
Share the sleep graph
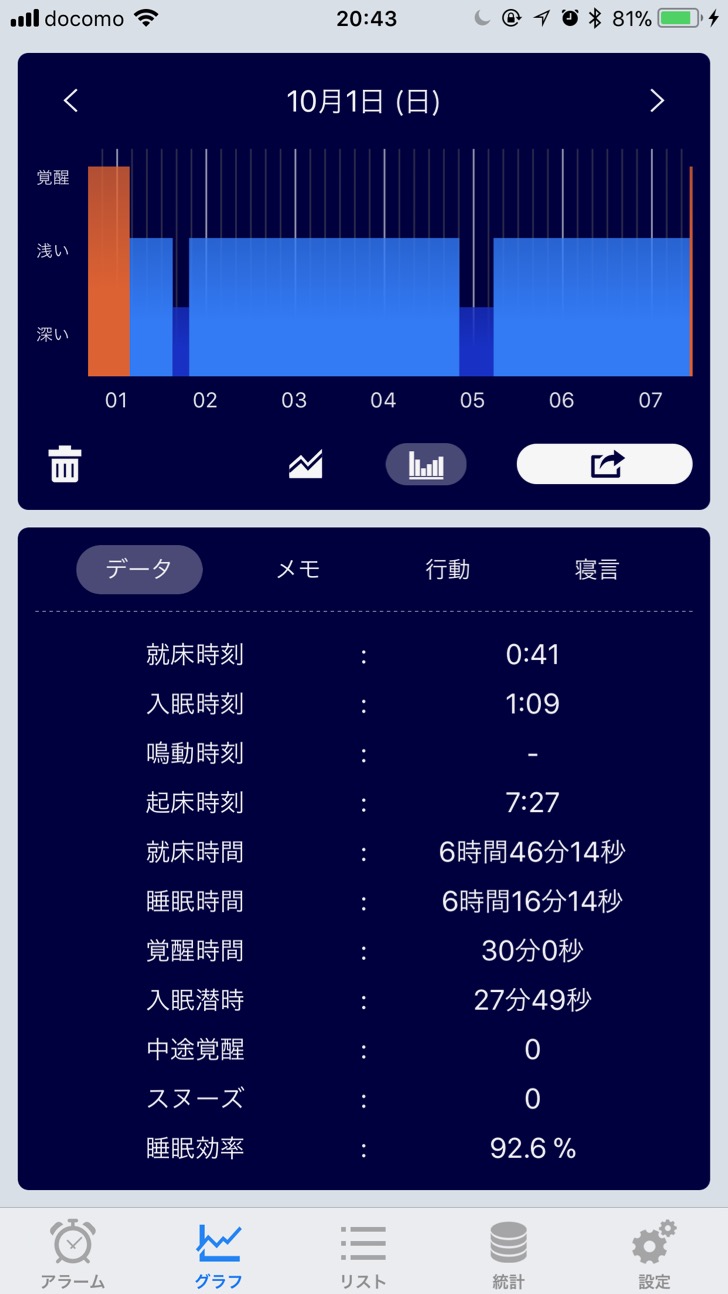pos(604,465)
